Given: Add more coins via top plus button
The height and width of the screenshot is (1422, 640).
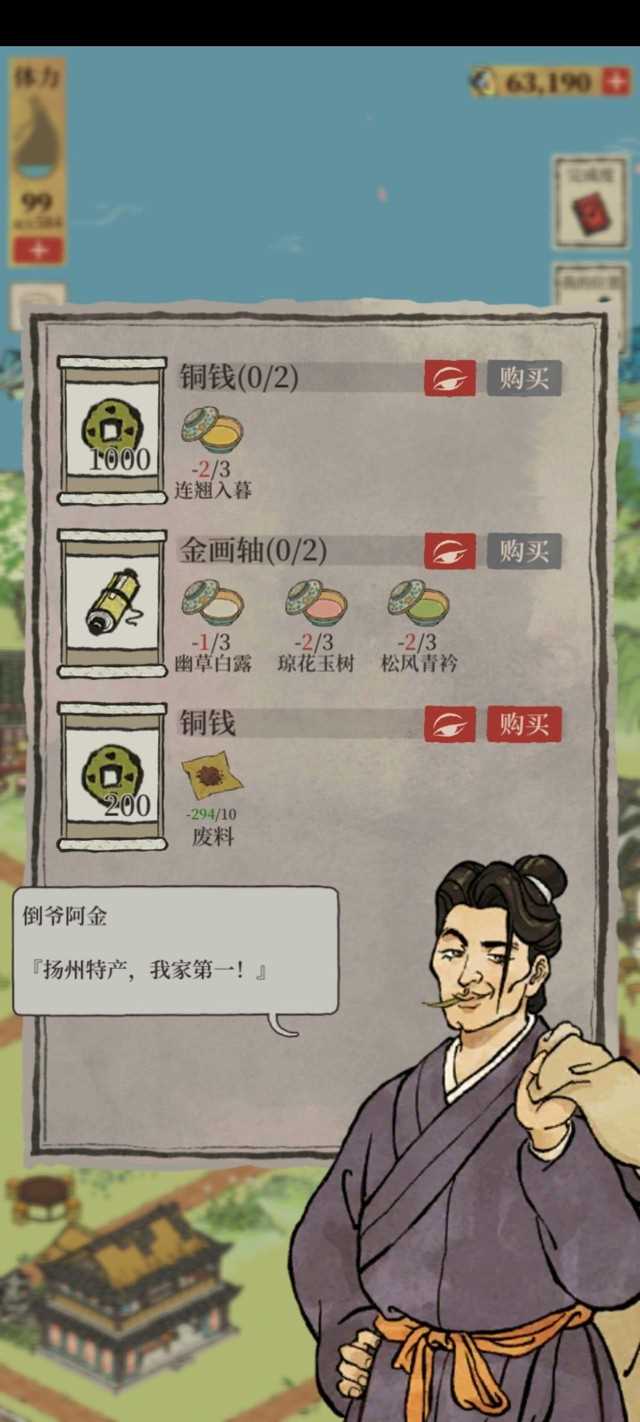Looking at the screenshot, I should click(616, 82).
